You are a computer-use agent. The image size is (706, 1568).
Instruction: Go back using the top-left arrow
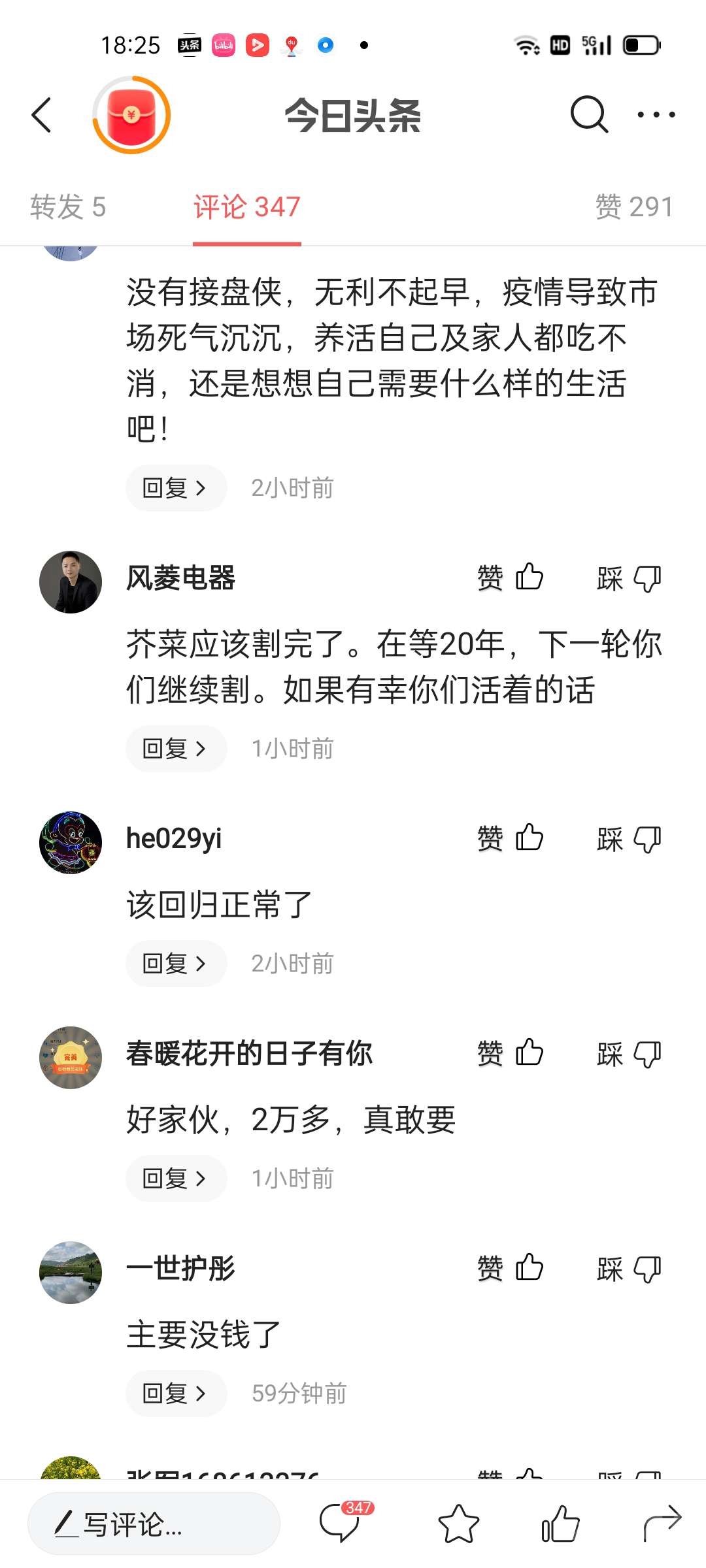tap(41, 116)
